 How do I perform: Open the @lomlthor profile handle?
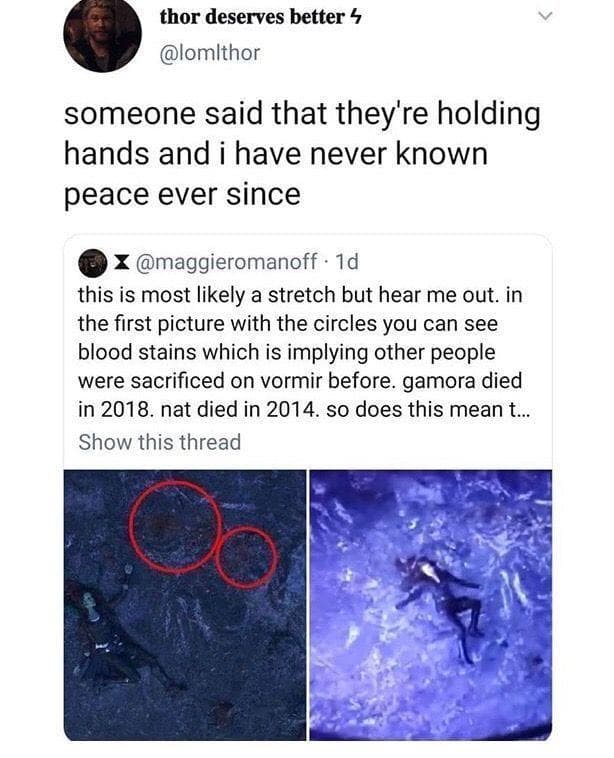(x=209, y=53)
